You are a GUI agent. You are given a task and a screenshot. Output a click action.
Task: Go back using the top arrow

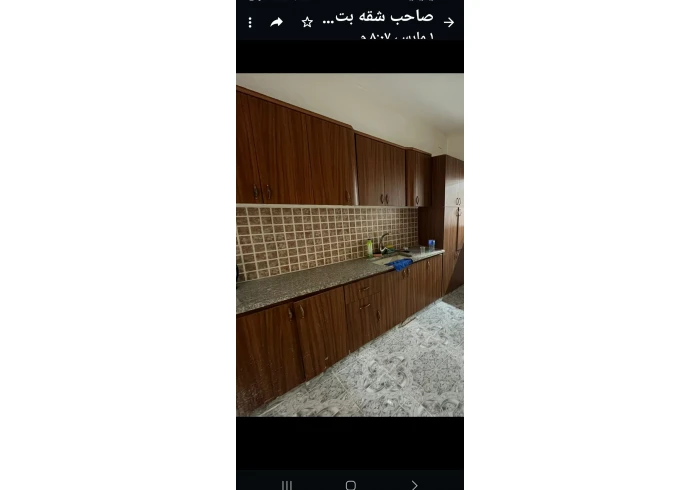tap(449, 22)
